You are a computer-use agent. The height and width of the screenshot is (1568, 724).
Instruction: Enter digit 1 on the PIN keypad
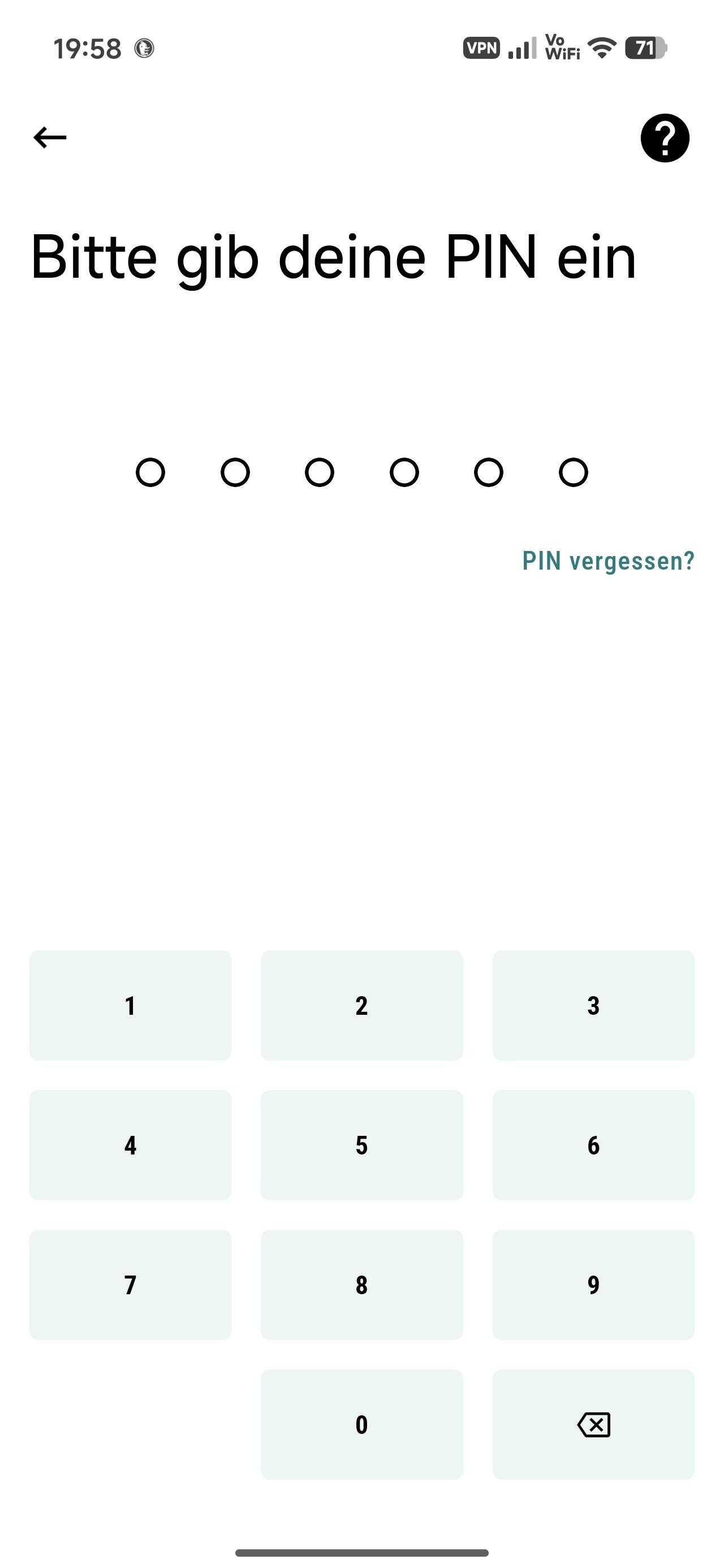click(x=130, y=1006)
